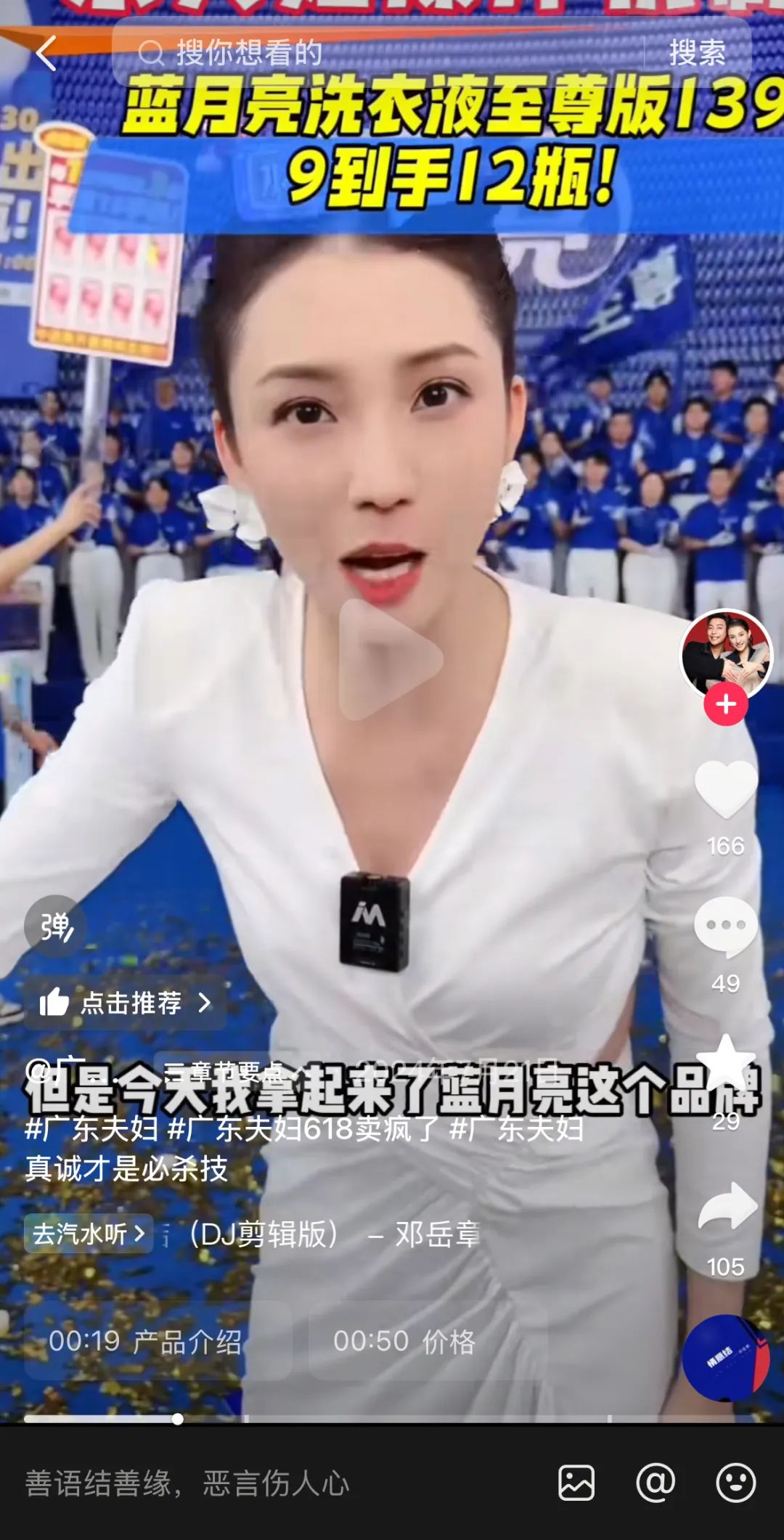784x1540 pixels.
Task: Tap the 搜索 button
Action: (697, 53)
